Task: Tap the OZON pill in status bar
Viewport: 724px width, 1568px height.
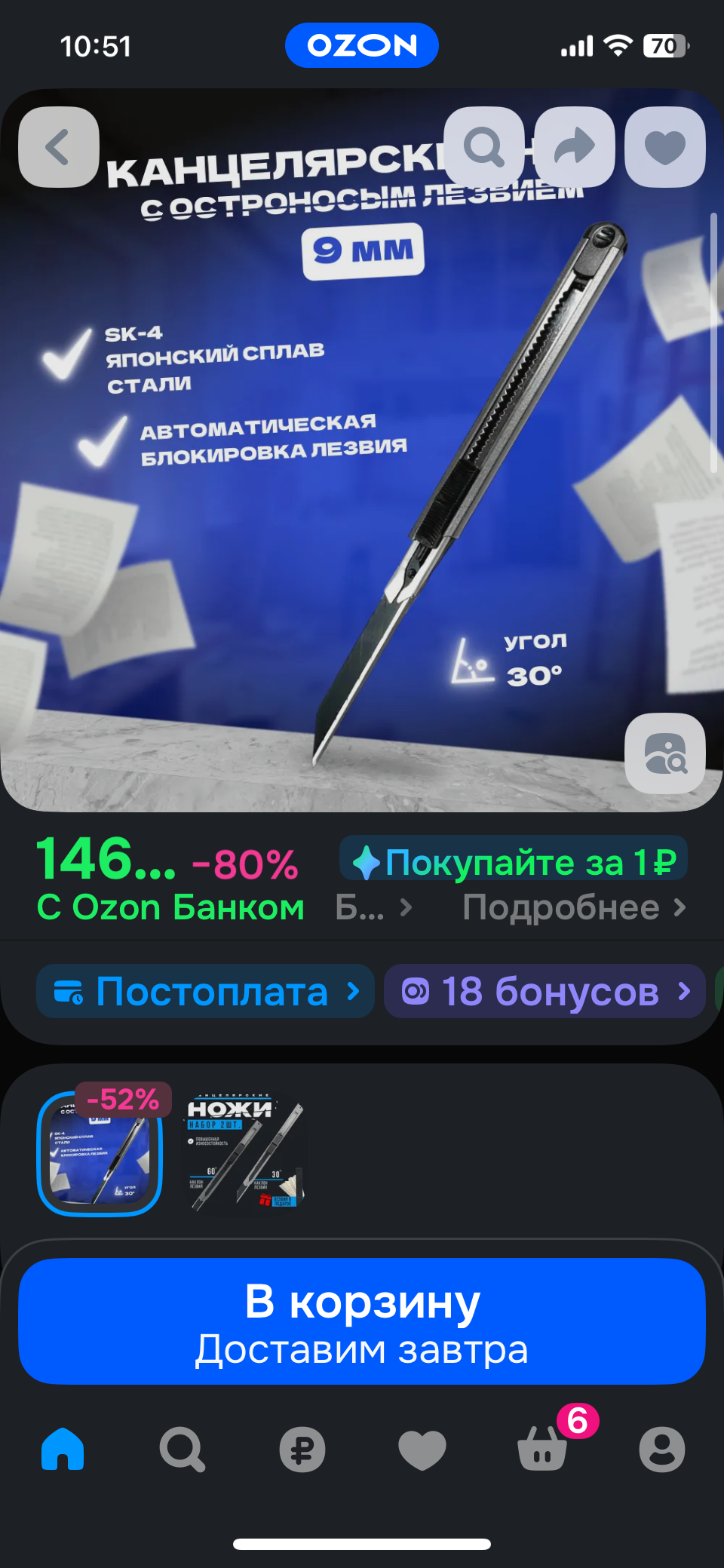Action: coord(362,45)
